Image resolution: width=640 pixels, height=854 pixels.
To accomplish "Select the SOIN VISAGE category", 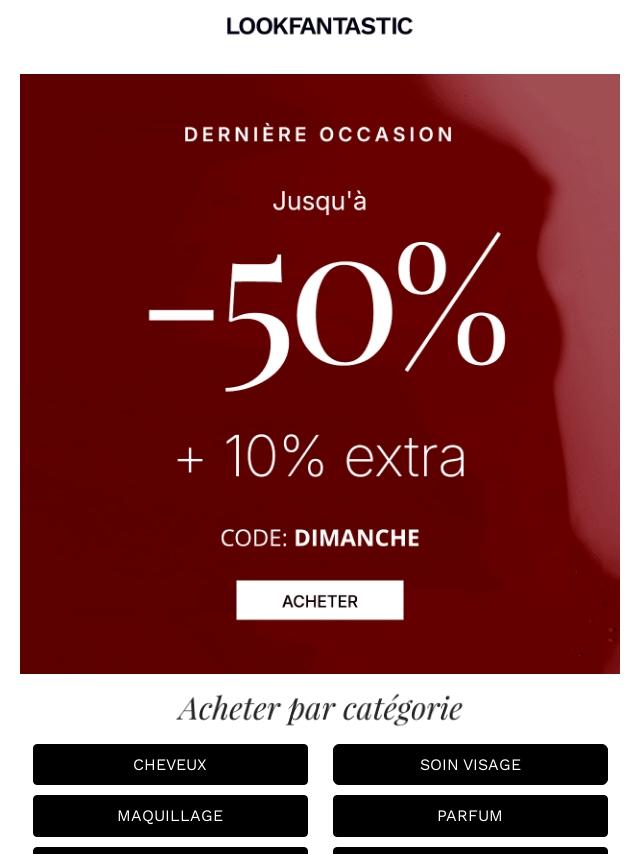I will coord(470,765).
